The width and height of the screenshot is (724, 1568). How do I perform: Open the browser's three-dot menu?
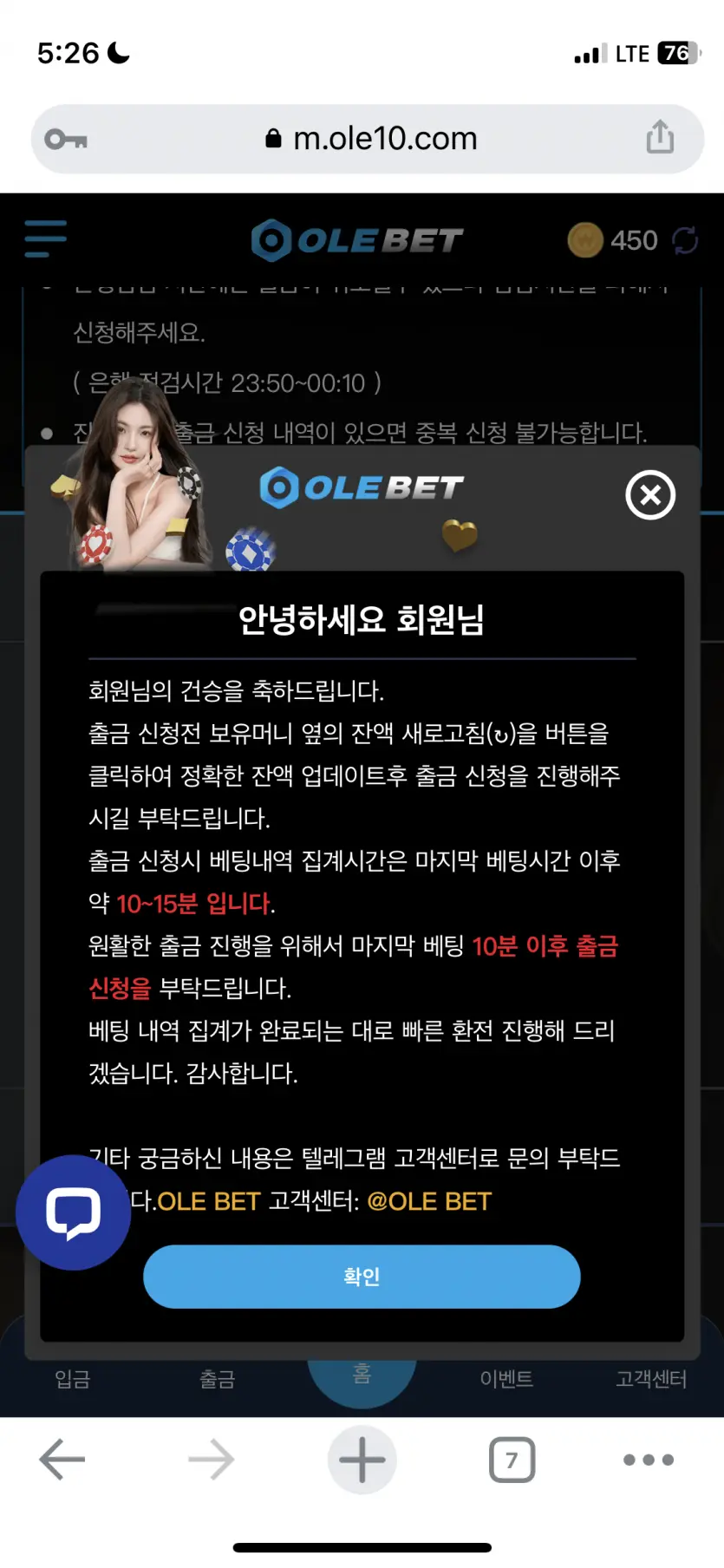[x=649, y=1460]
